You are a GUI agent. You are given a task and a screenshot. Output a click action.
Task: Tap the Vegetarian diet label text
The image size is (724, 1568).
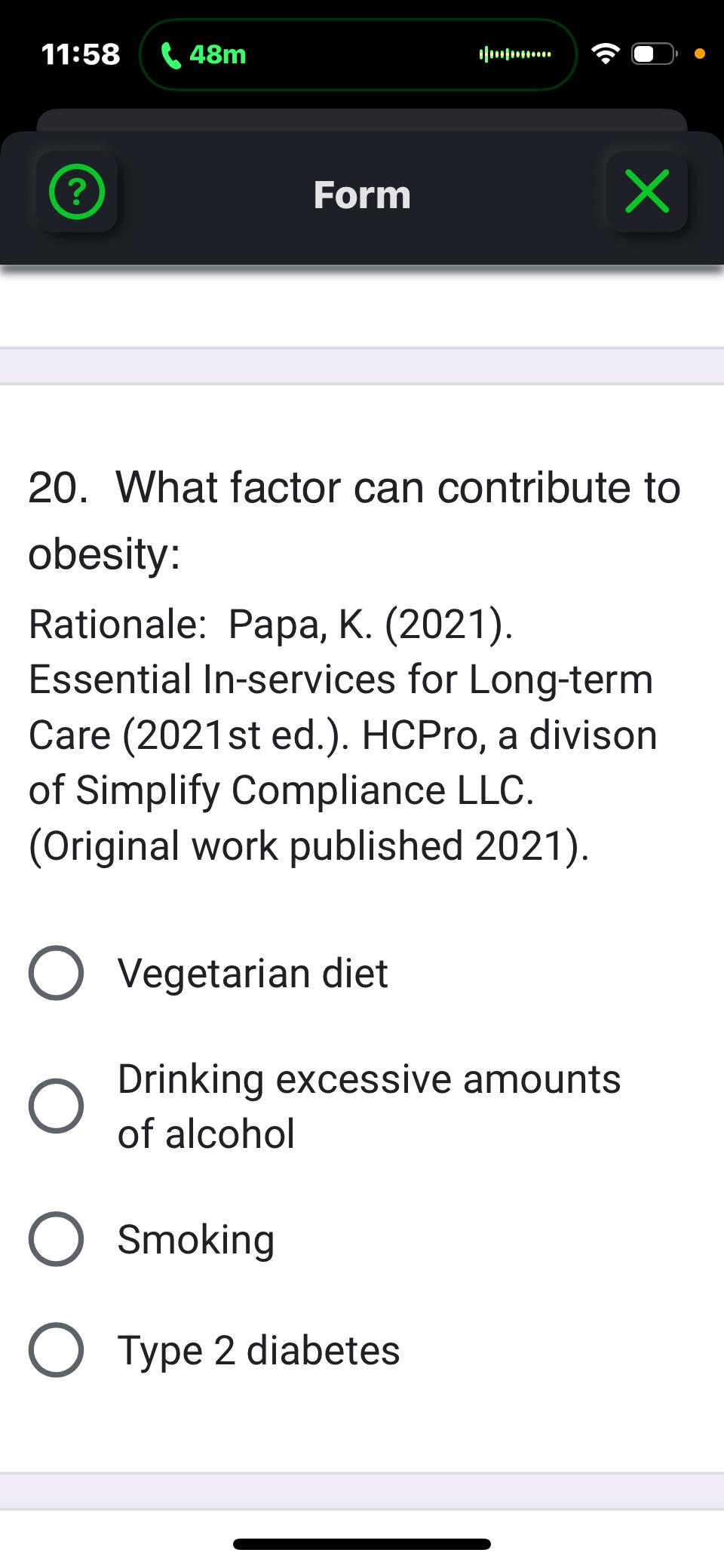point(252,973)
